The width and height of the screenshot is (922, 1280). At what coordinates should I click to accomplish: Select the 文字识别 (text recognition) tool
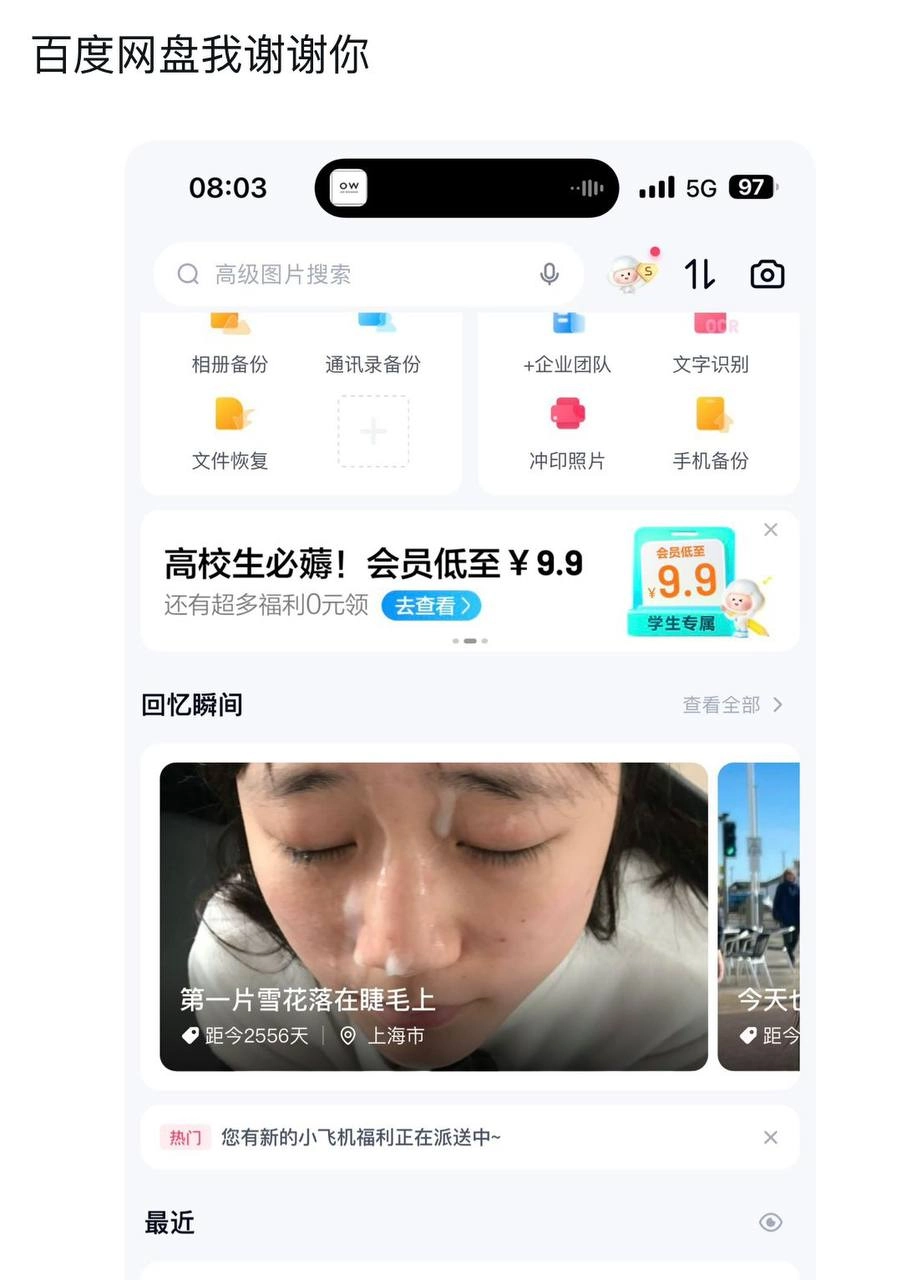(x=711, y=340)
